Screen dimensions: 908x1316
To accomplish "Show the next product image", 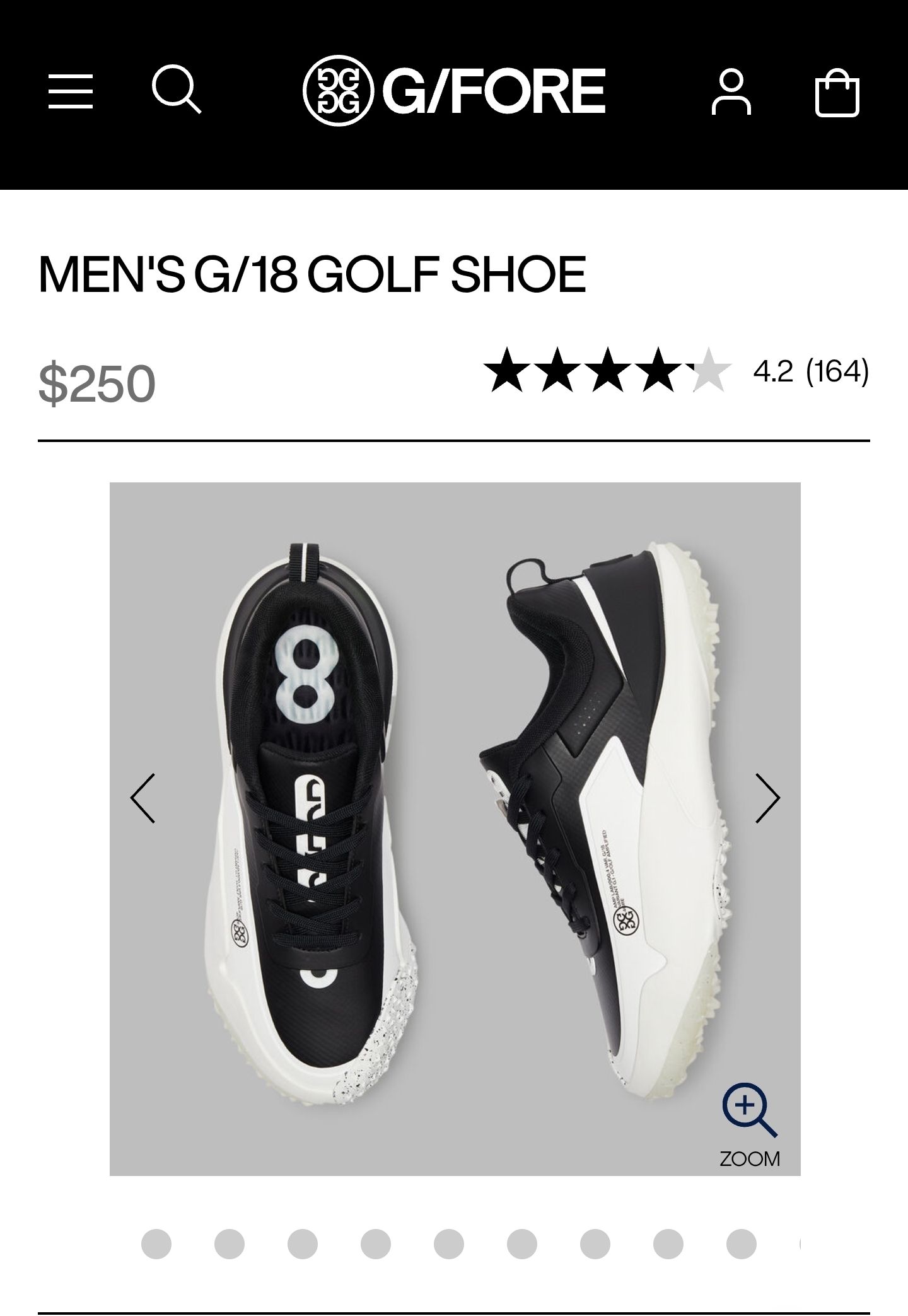I will (767, 798).
